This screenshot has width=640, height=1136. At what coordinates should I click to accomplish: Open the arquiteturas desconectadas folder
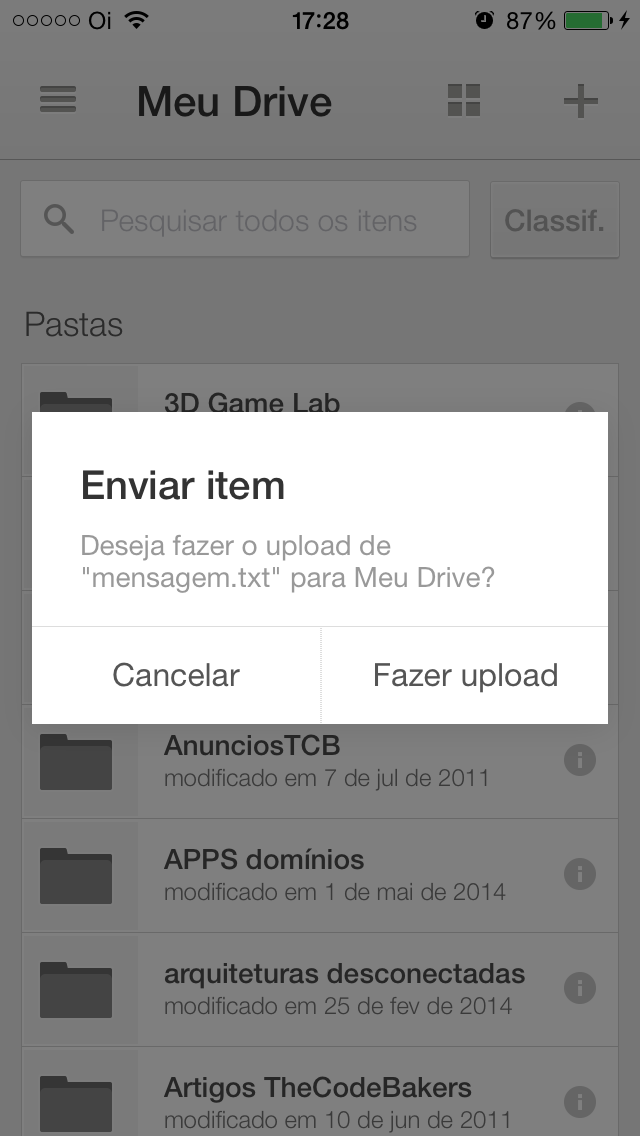(x=320, y=989)
